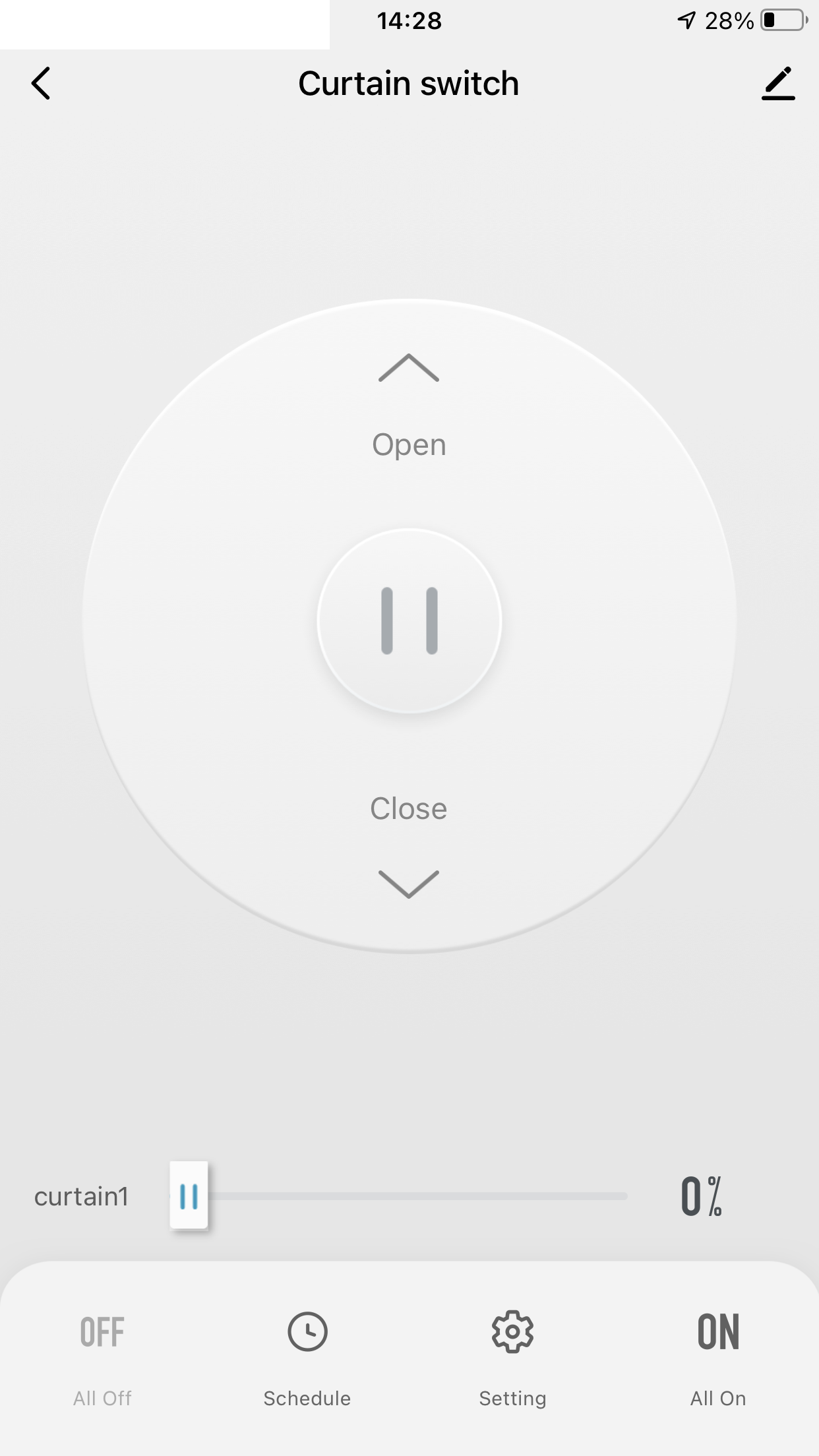Close the curtain with the down arrow

[409, 883]
